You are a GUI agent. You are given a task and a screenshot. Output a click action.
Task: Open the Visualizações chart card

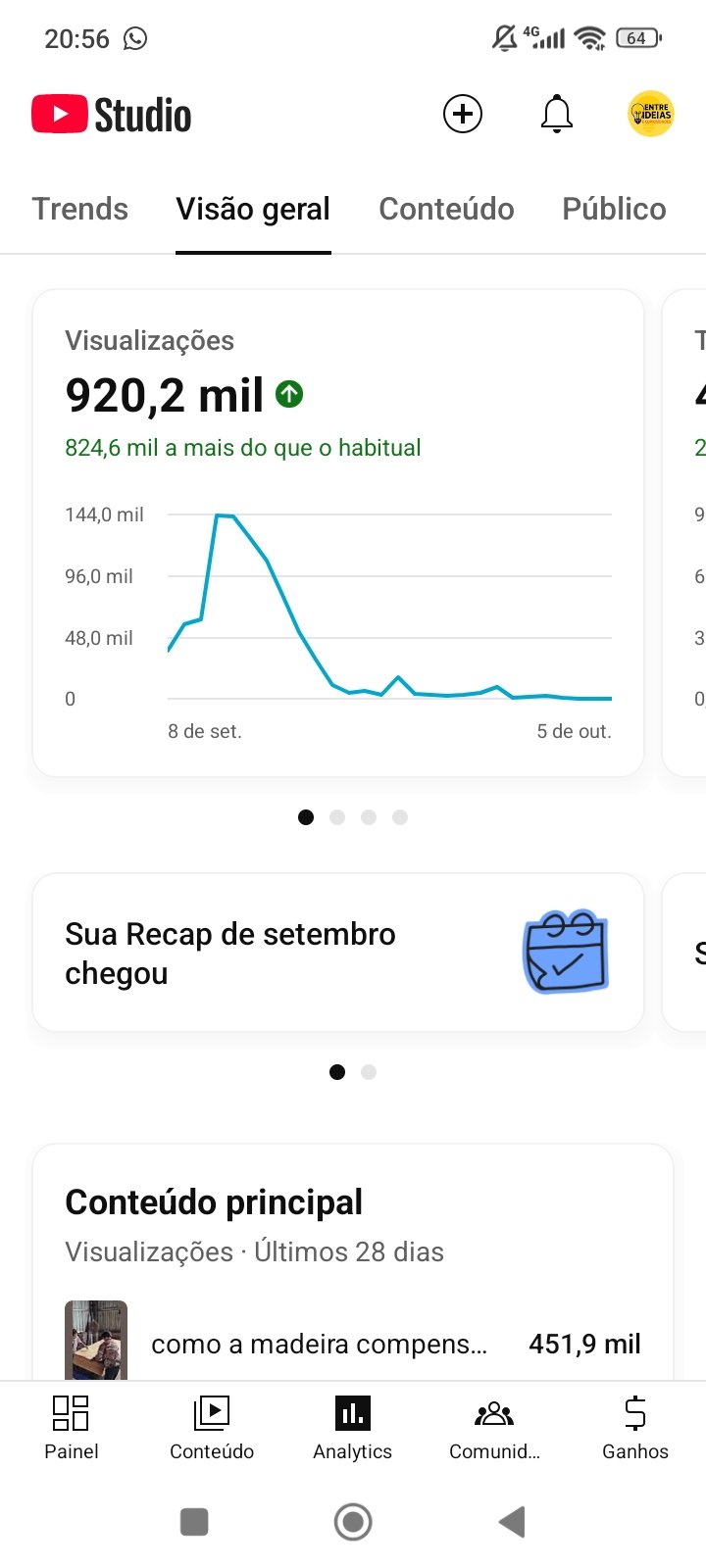tap(338, 532)
